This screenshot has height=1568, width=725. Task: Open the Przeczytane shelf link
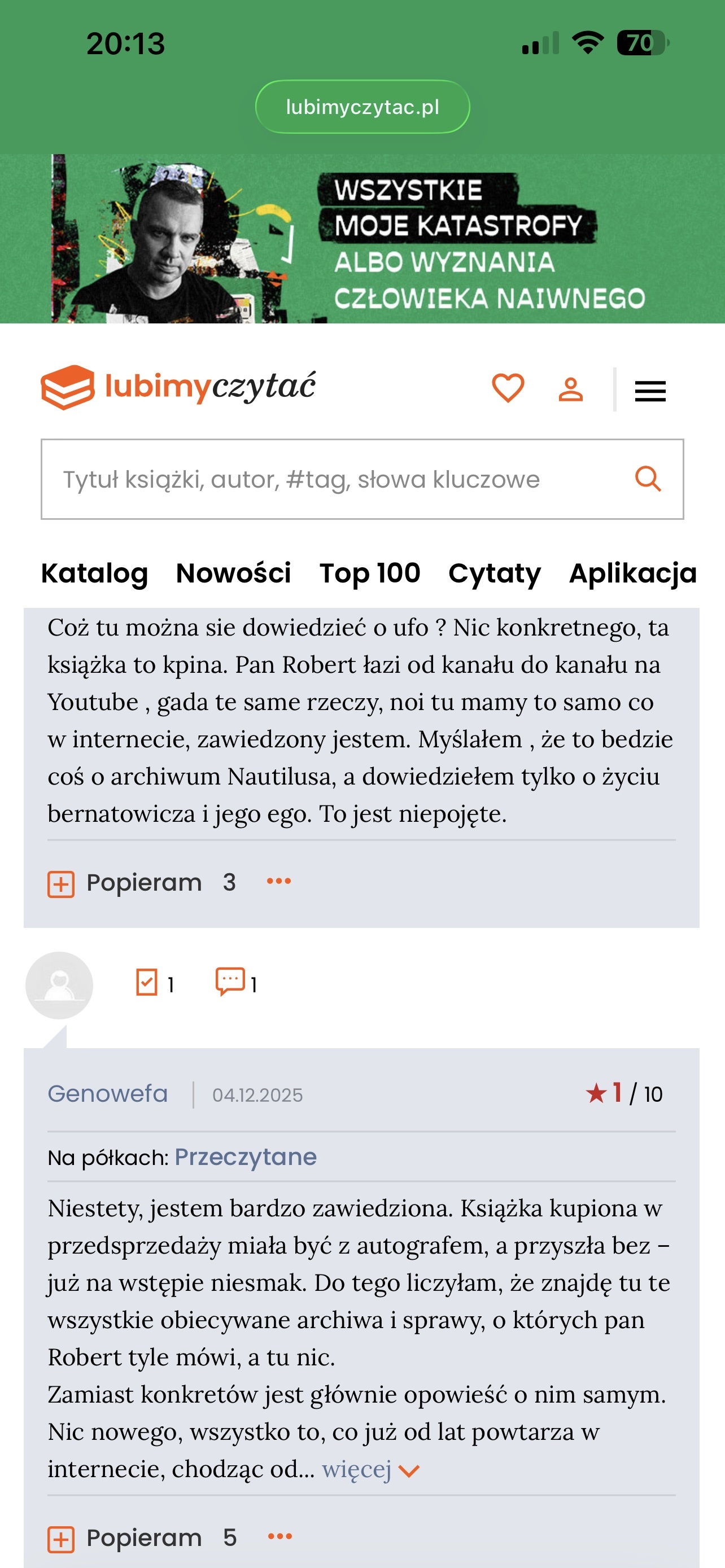point(245,1157)
